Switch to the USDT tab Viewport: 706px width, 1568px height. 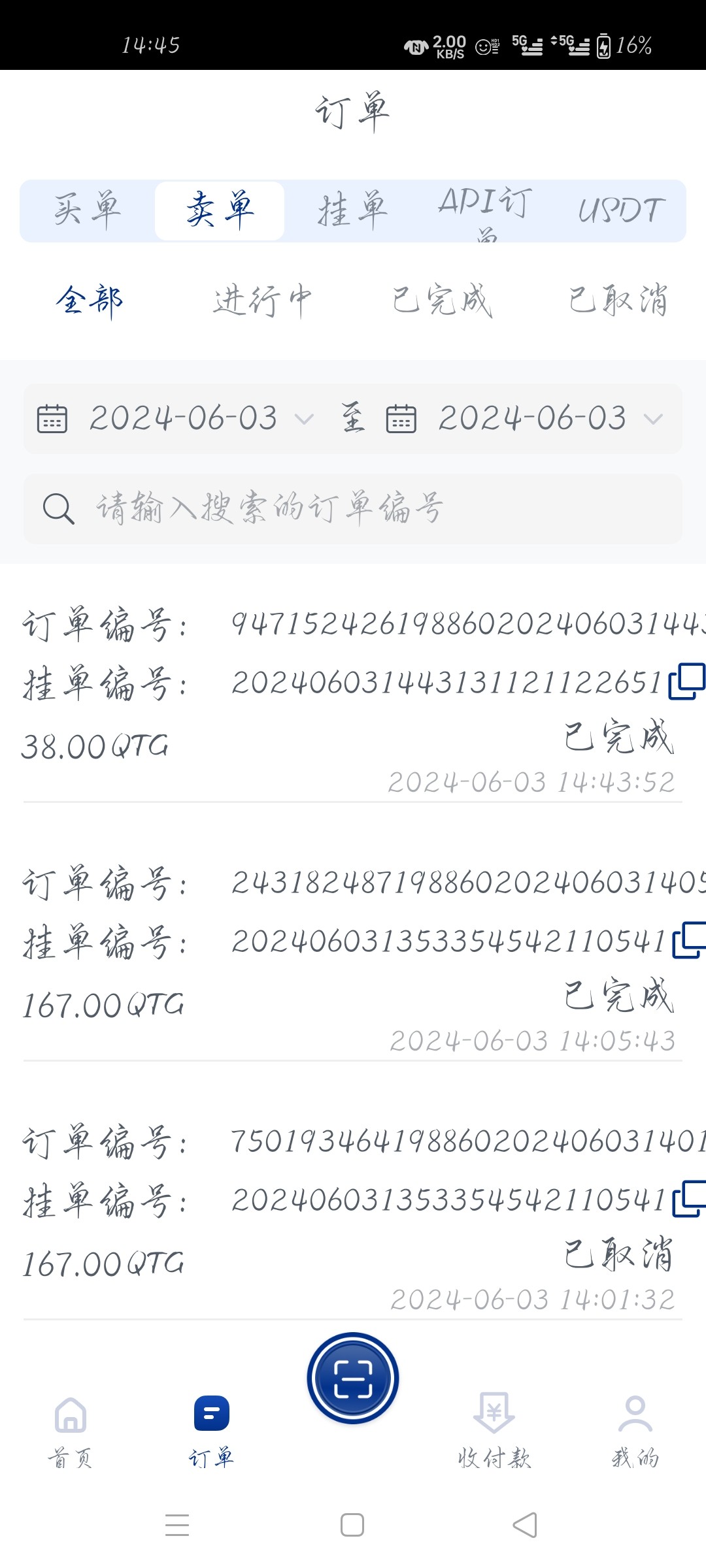tap(620, 211)
